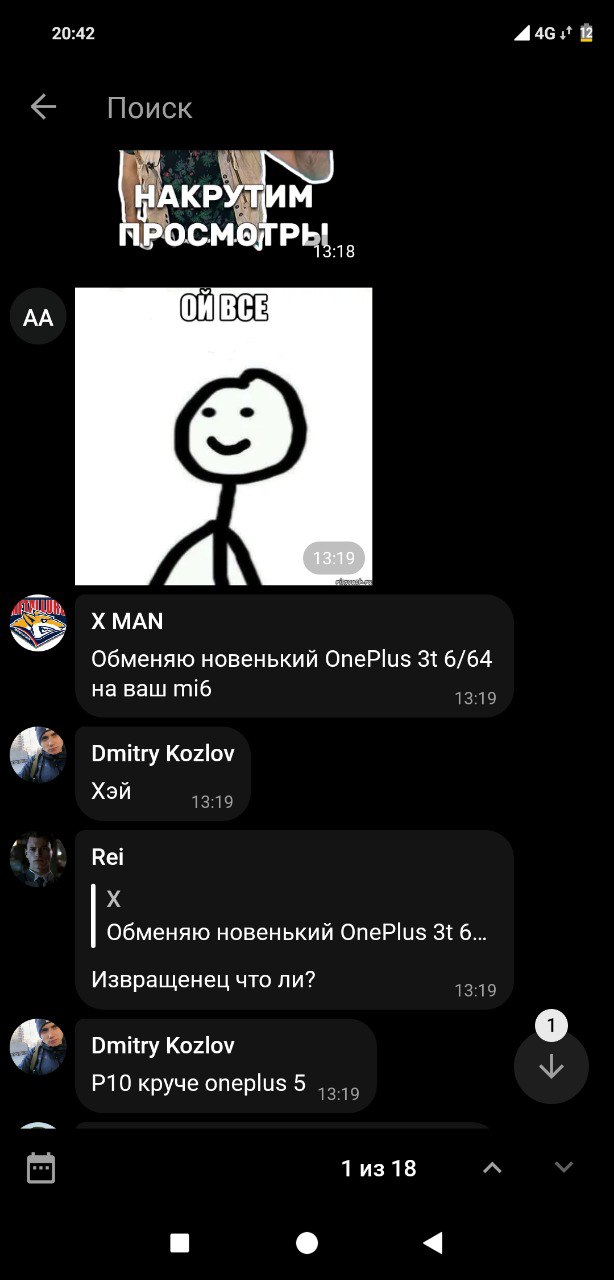Open X MAN's profile avatar
The height and width of the screenshot is (1280, 614).
click(38, 623)
